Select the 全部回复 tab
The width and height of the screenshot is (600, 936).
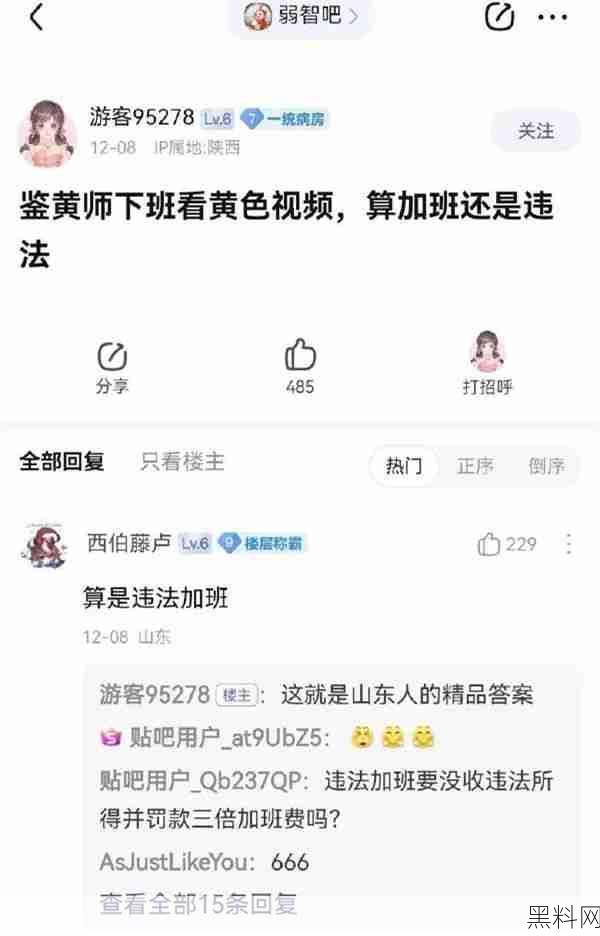pos(62,462)
